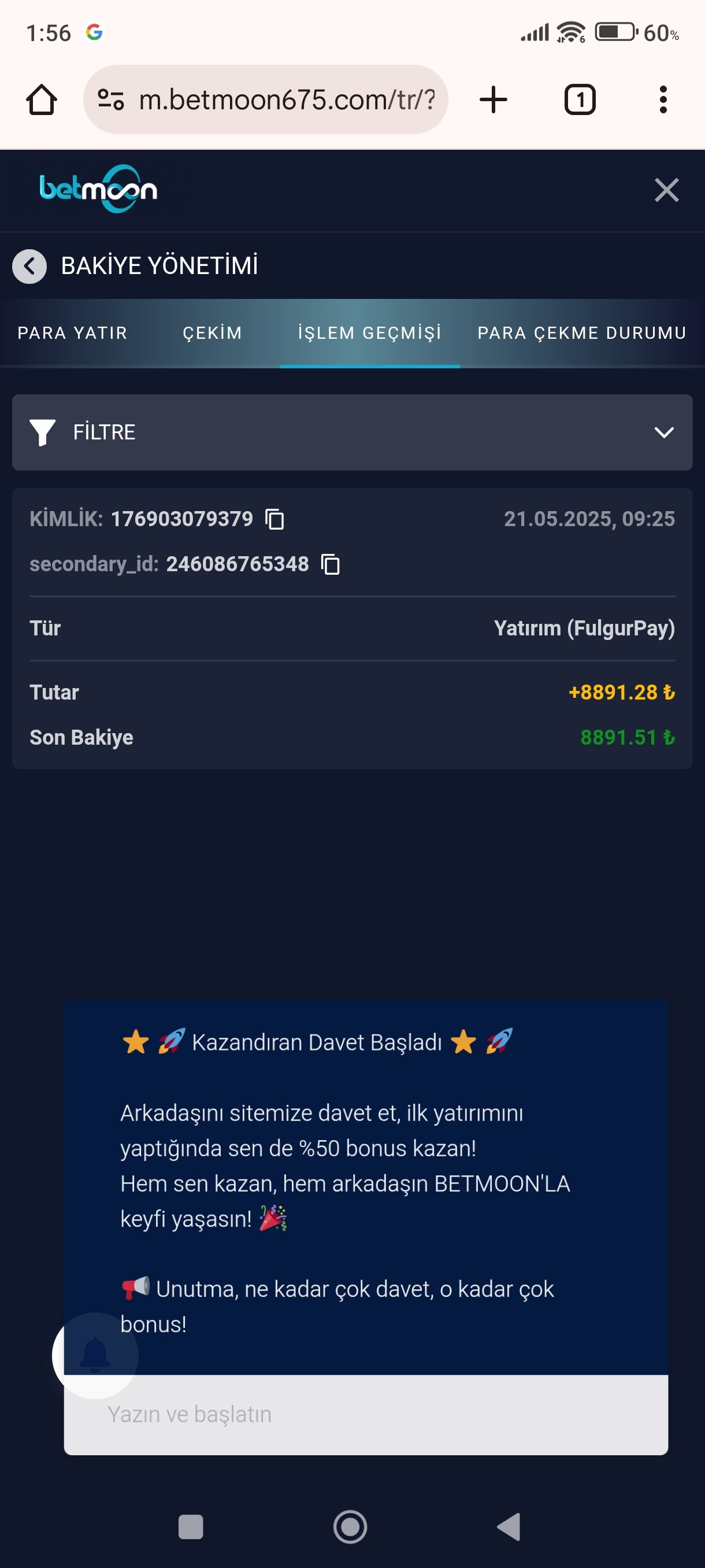
Task: Go to the browser home page
Action: [x=42, y=99]
